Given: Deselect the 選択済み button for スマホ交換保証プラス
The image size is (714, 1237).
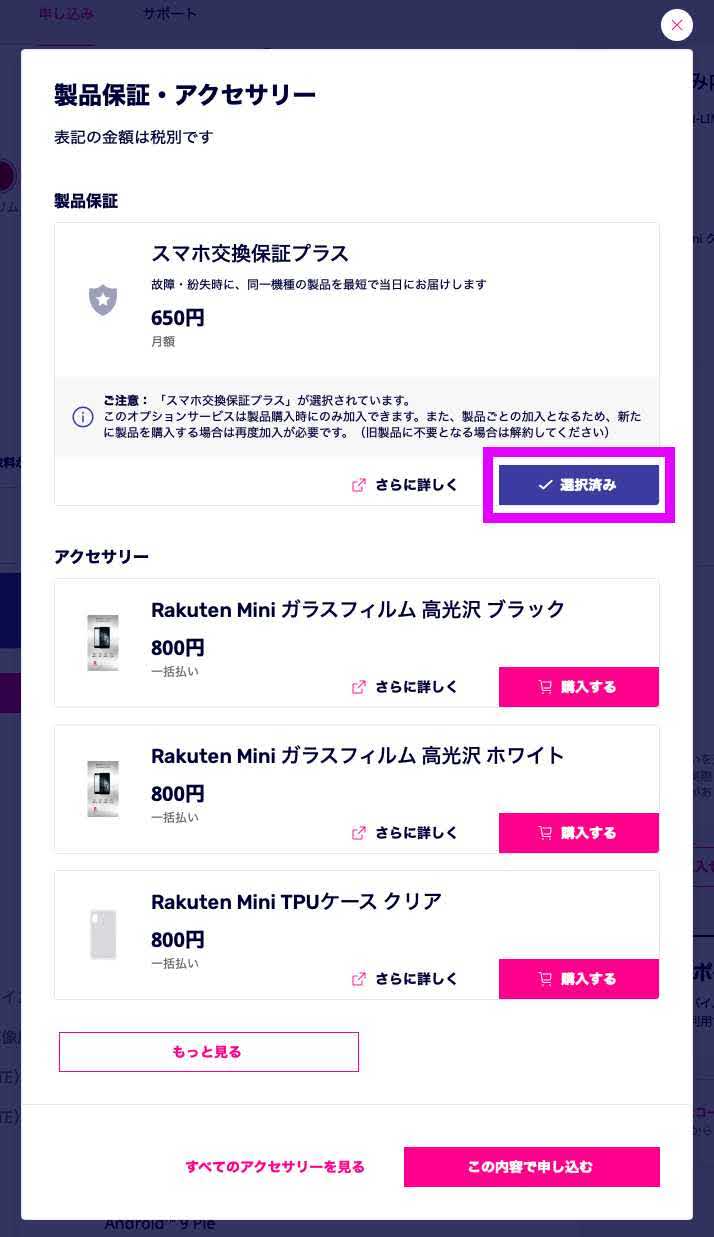Looking at the screenshot, I should point(578,485).
